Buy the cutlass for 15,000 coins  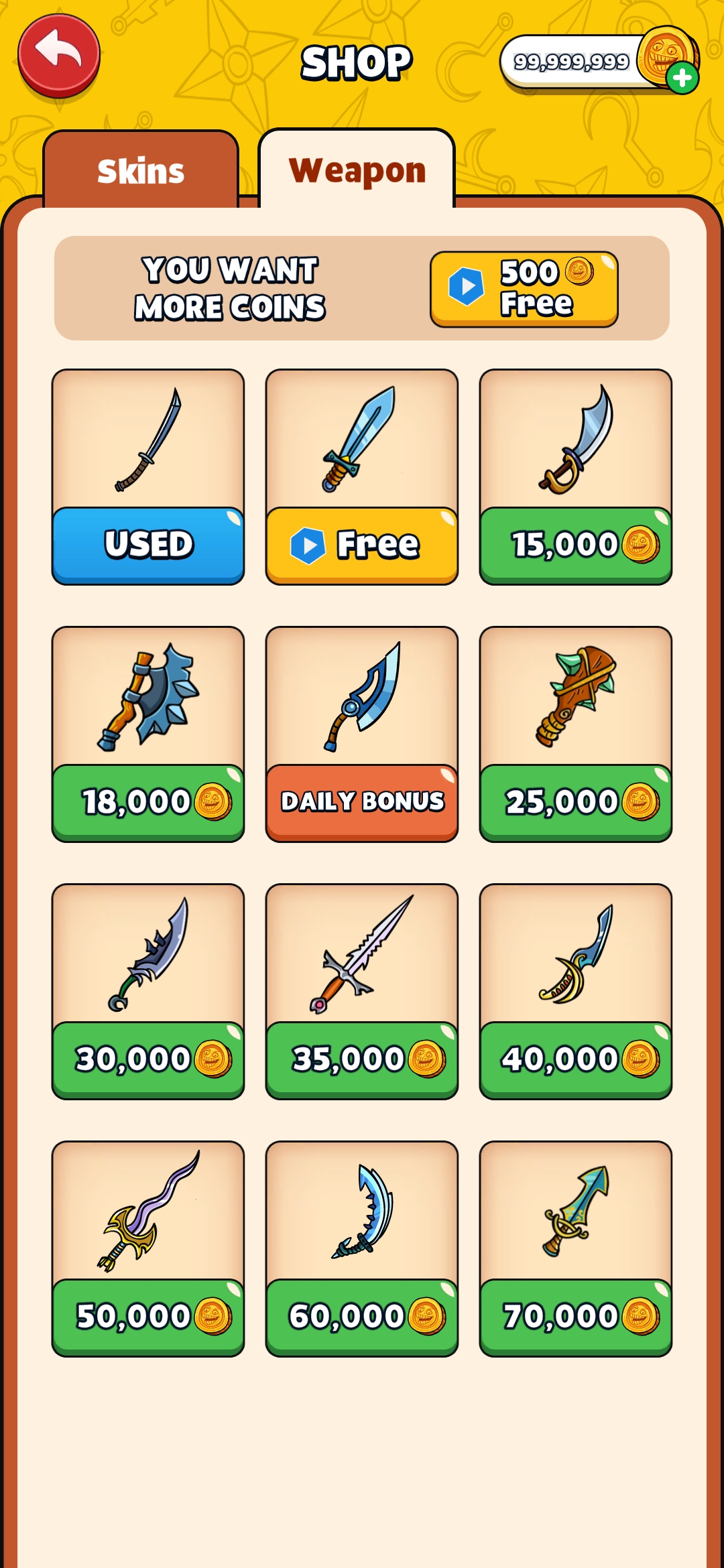(x=576, y=545)
